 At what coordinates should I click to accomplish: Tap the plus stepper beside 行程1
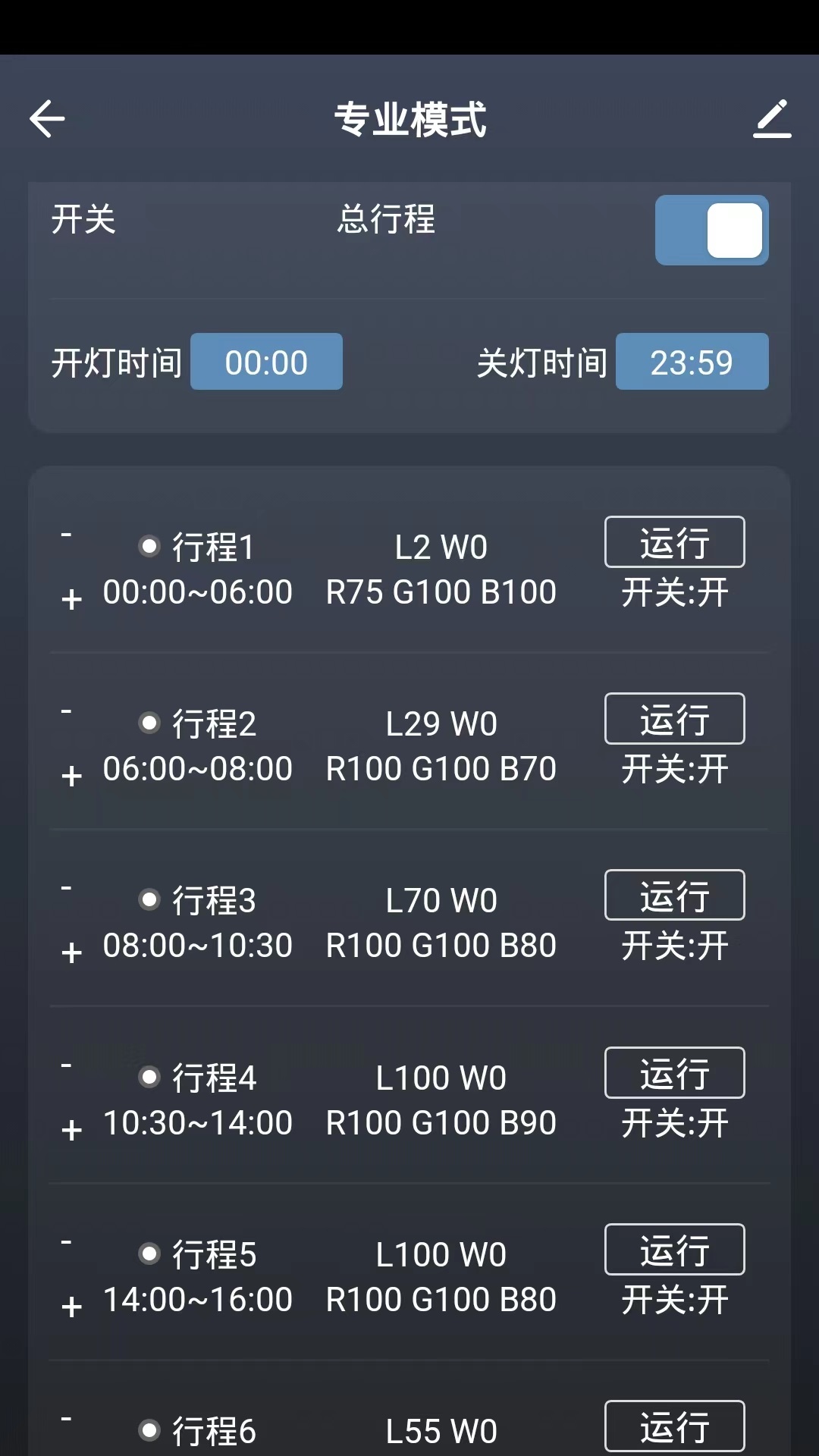pyautogui.click(x=71, y=600)
